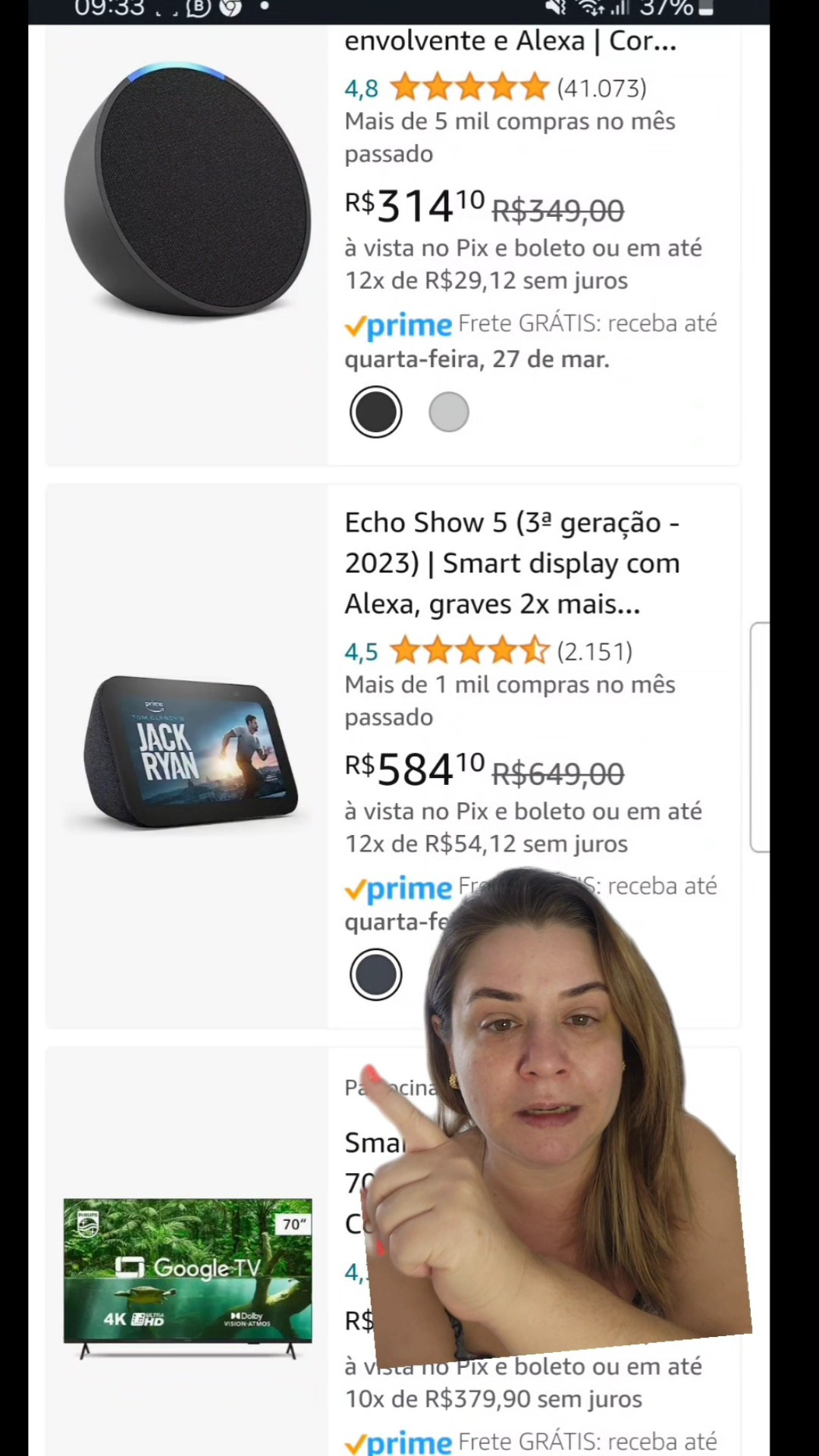Open the Echo Pop star rating reviews

pyautogui.click(x=470, y=88)
